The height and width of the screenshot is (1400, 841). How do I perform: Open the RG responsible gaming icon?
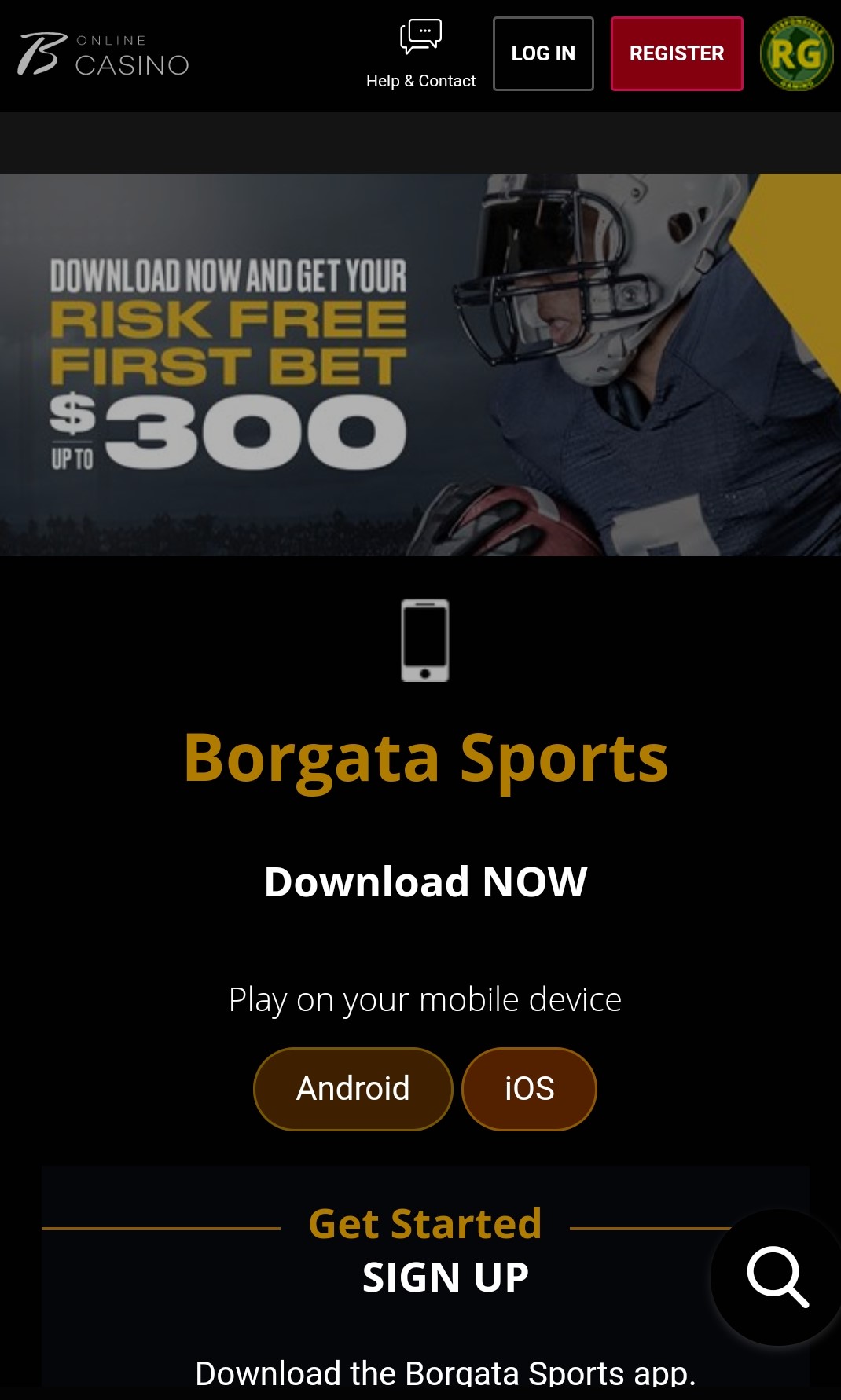point(797,53)
